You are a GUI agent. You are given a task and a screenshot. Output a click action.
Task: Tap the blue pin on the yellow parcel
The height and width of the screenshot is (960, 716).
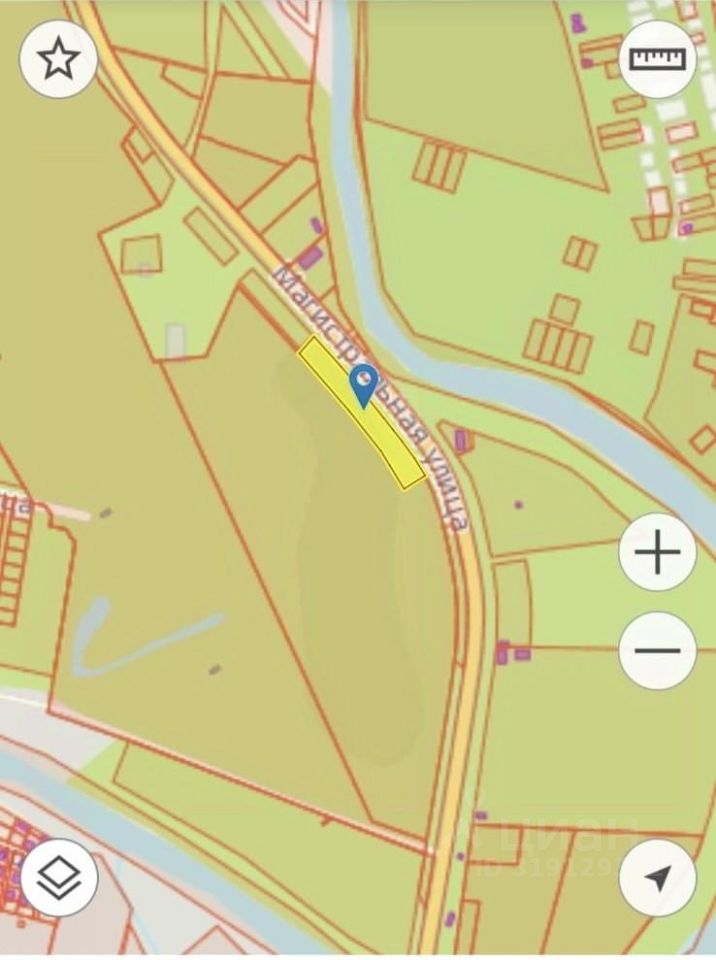tap(364, 384)
